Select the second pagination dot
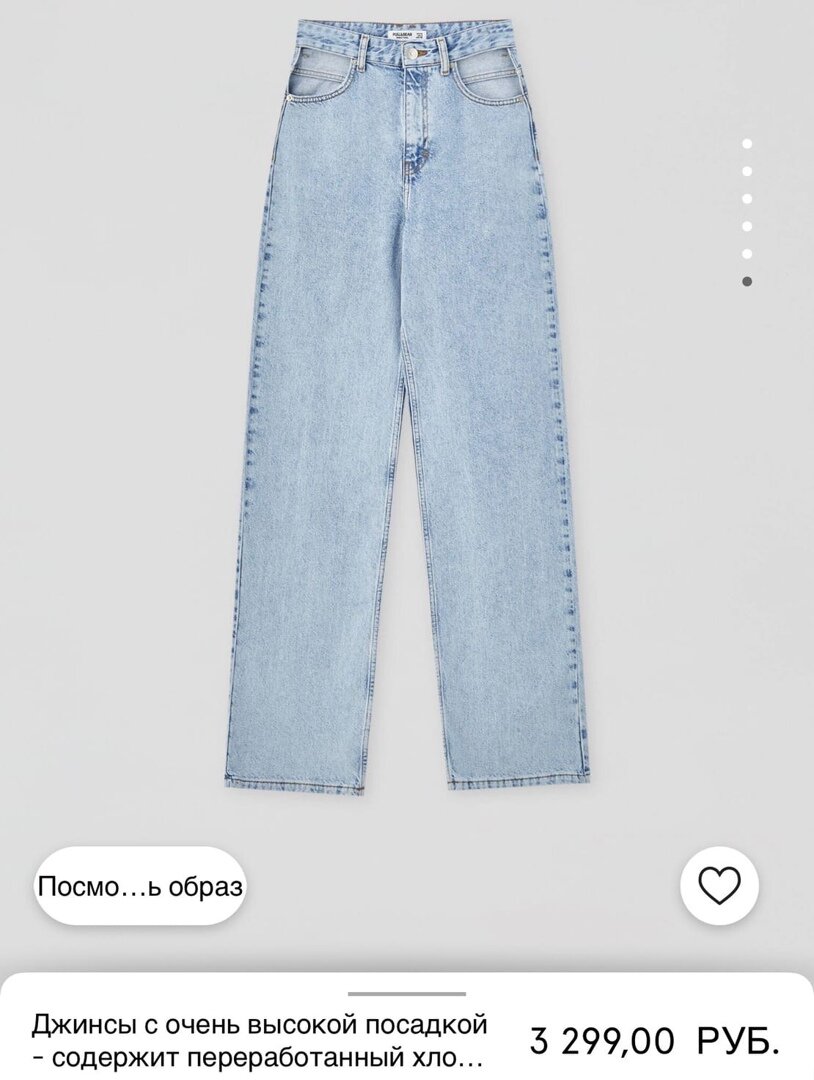Viewport: 814px width, 1080px height. (746, 171)
